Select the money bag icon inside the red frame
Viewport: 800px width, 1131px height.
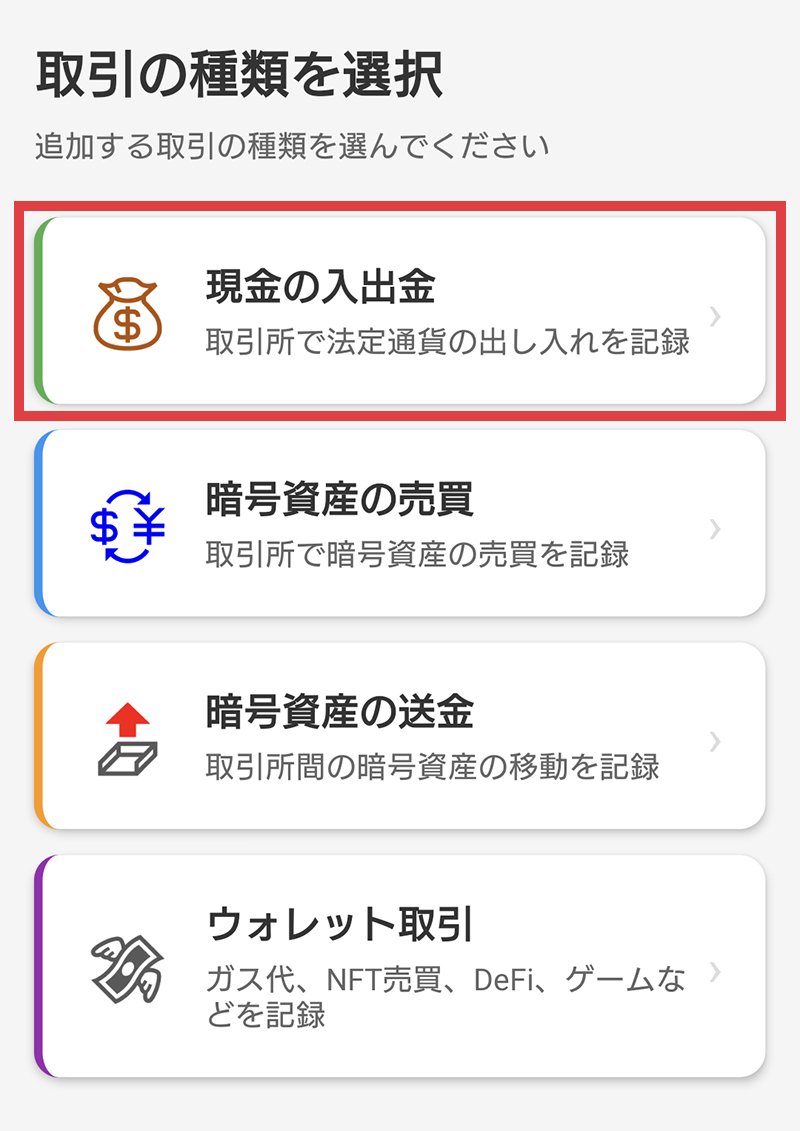pyautogui.click(x=126, y=311)
